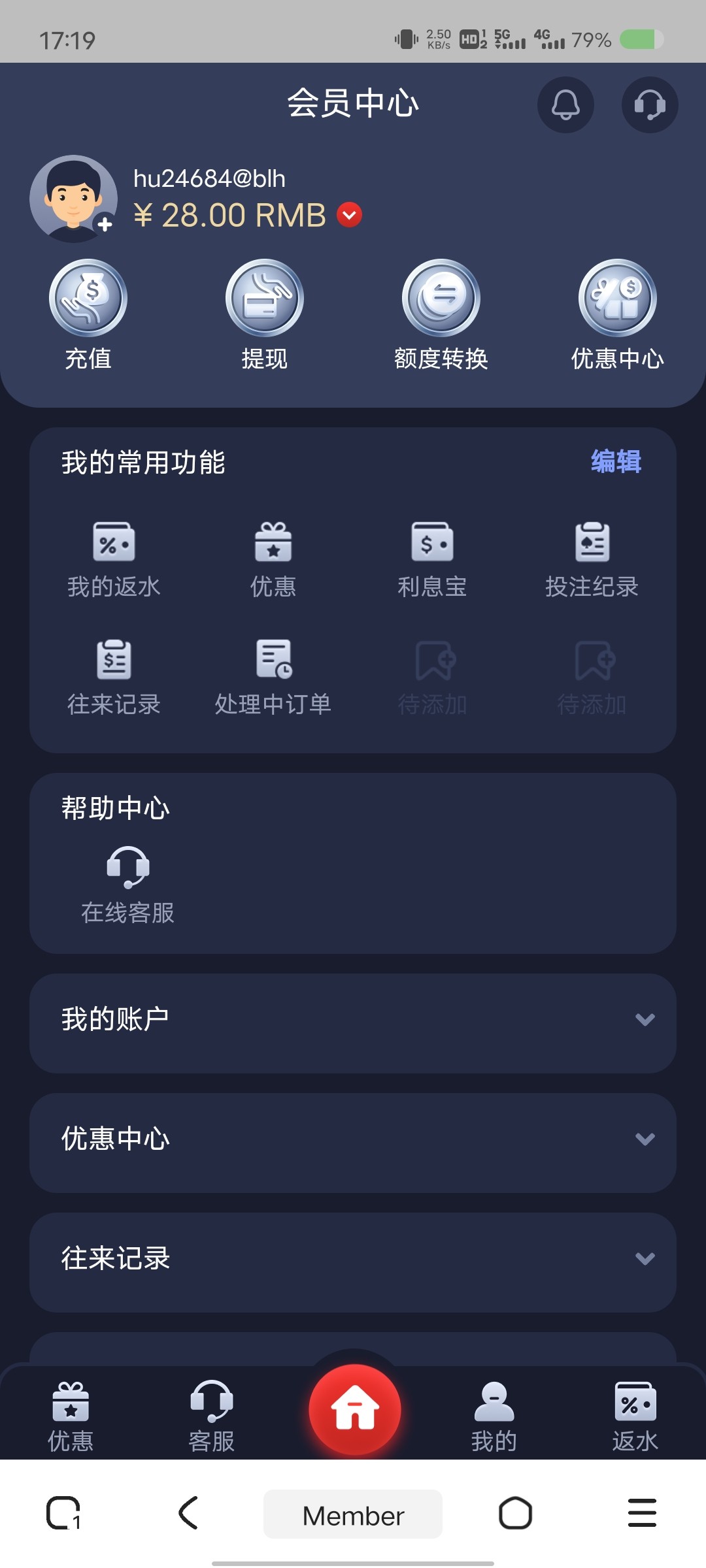Open 利息宝 shortcut
The width and height of the screenshot is (706, 1568).
[x=432, y=559]
